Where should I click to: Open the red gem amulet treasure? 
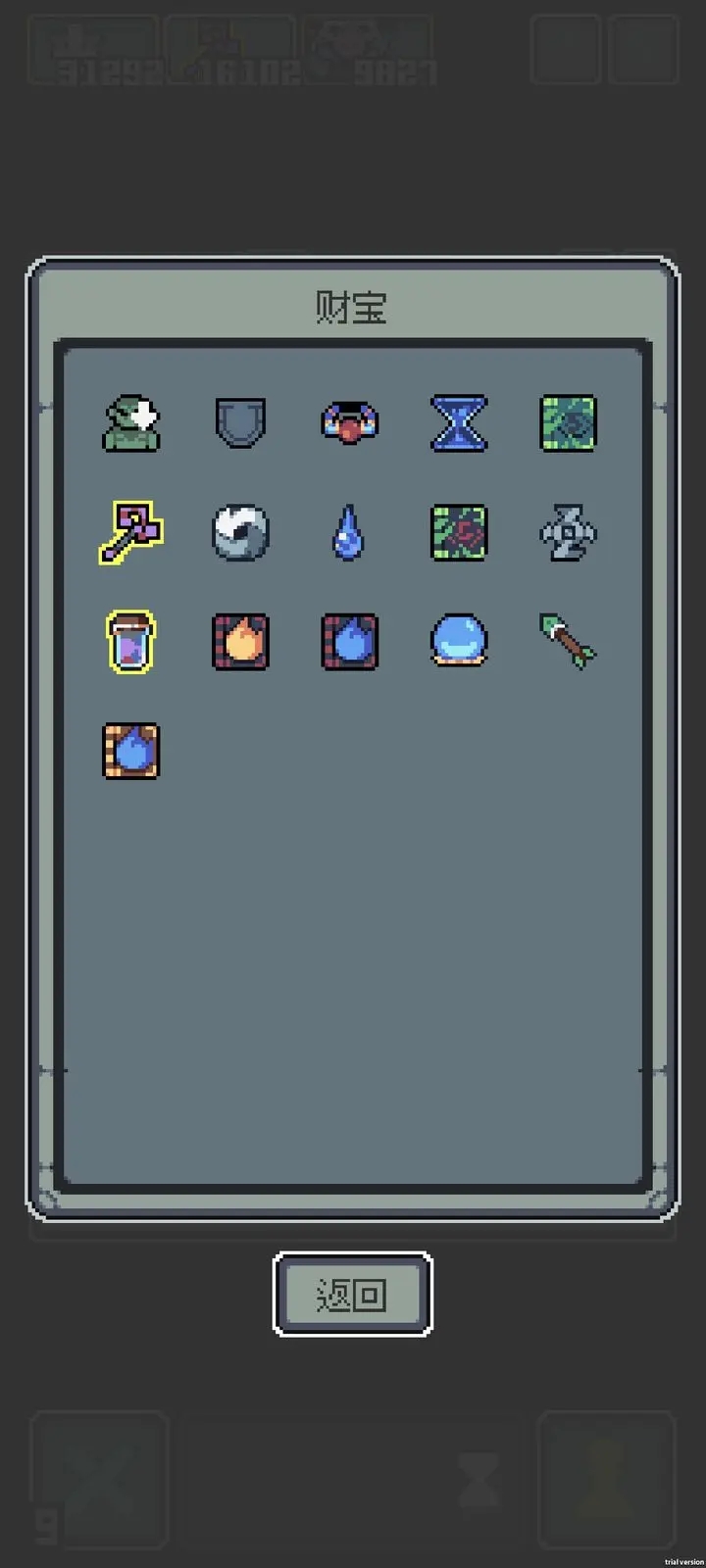click(350, 423)
